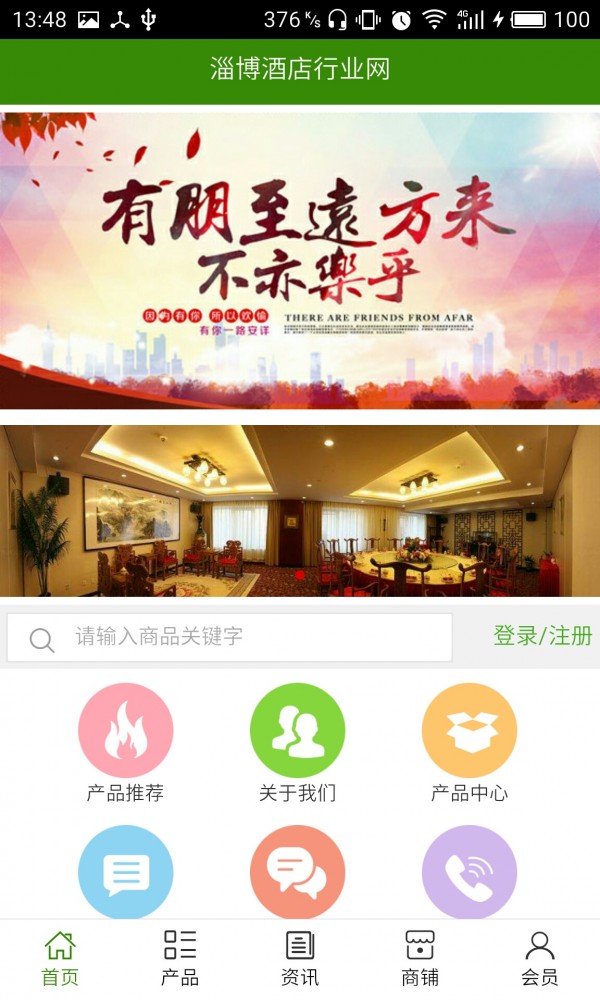Open the hotel dining room banner

click(300, 511)
